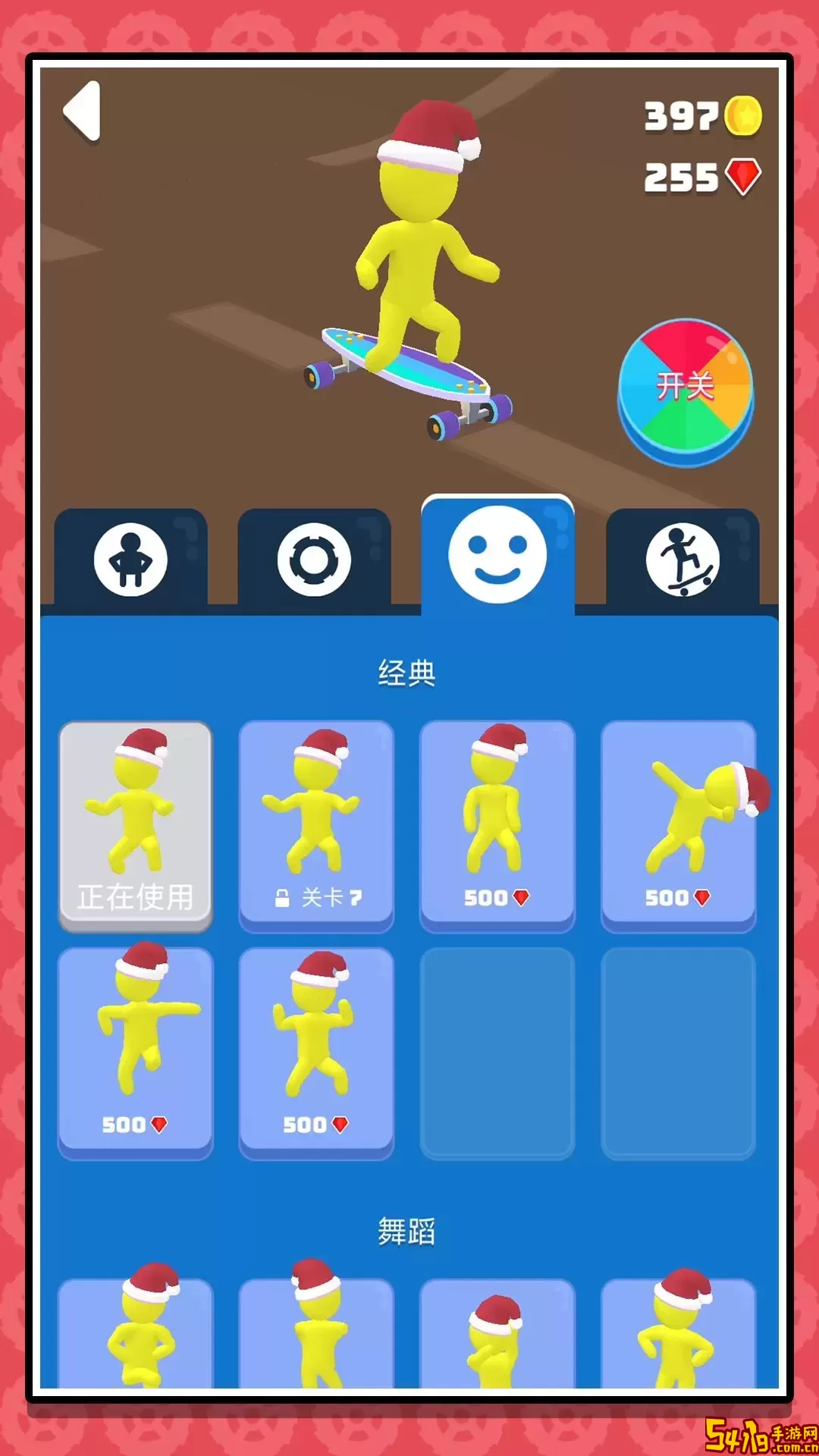Open the skateboard rider tab
The height and width of the screenshot is (1456, 819).
click(682, 560)
